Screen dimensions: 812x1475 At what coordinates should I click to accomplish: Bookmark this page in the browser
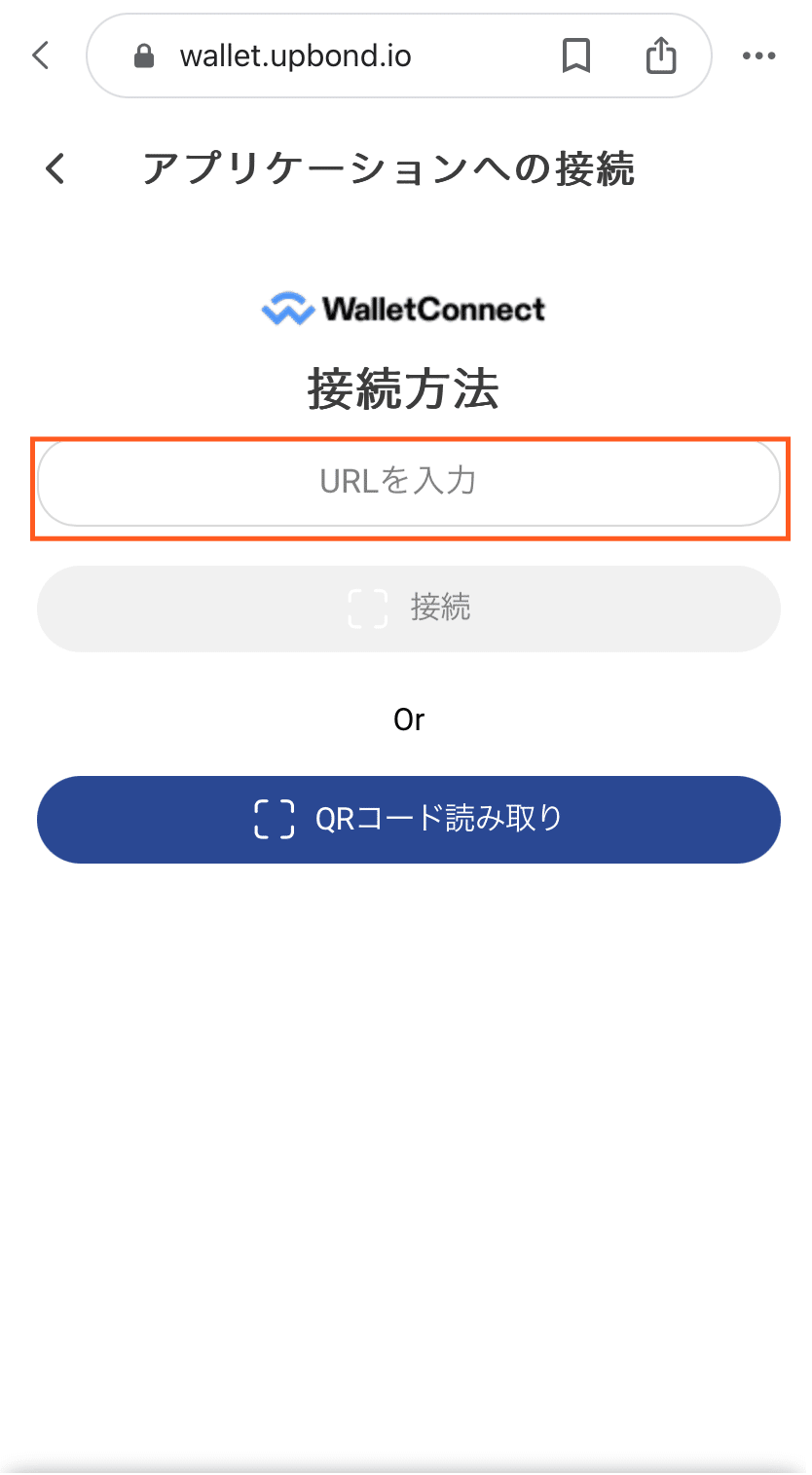[x=576, y=55]
